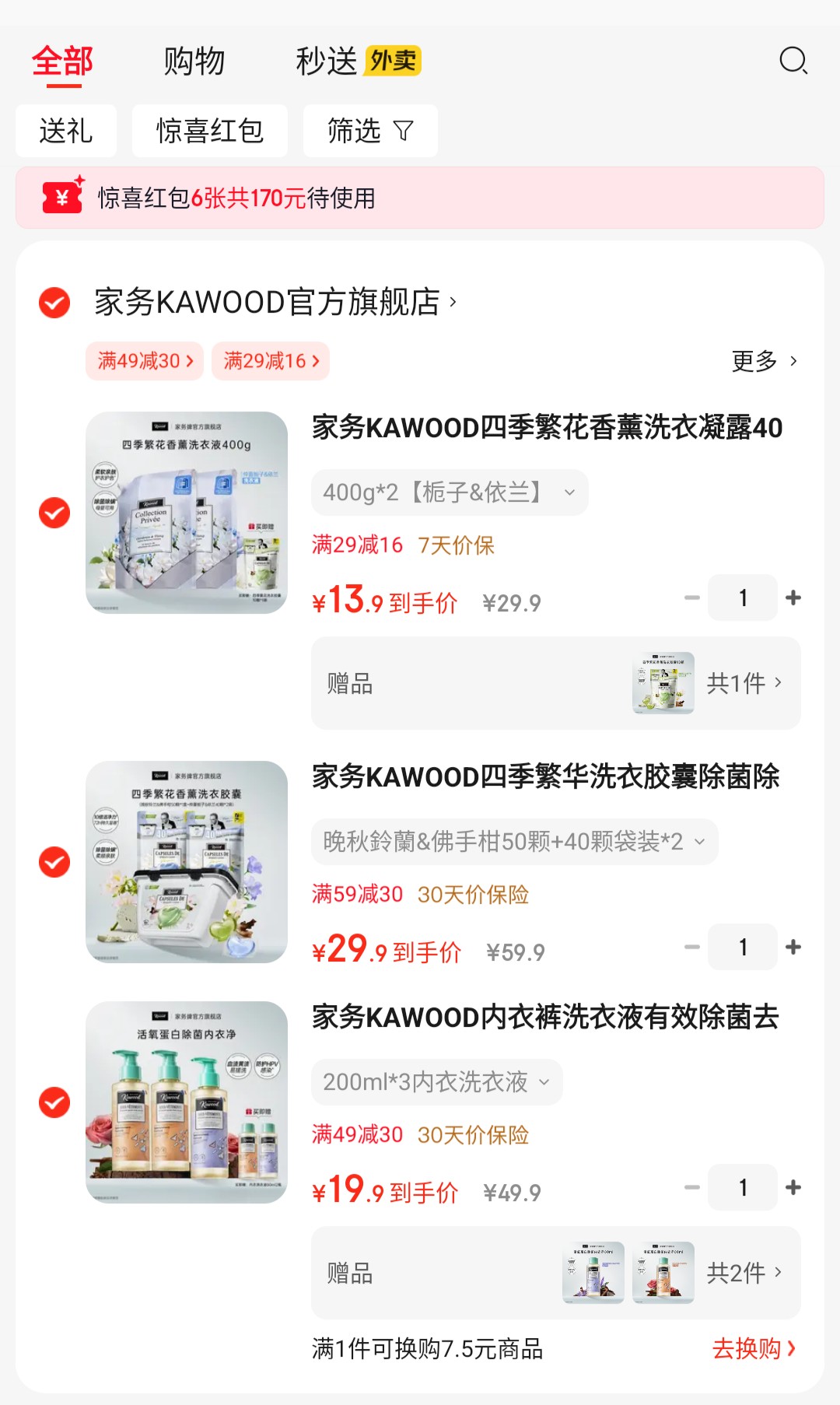This screenshot has height=1405, width=840.
Task: Show 更多 store promotions
Action: click(x=764, y=361)
